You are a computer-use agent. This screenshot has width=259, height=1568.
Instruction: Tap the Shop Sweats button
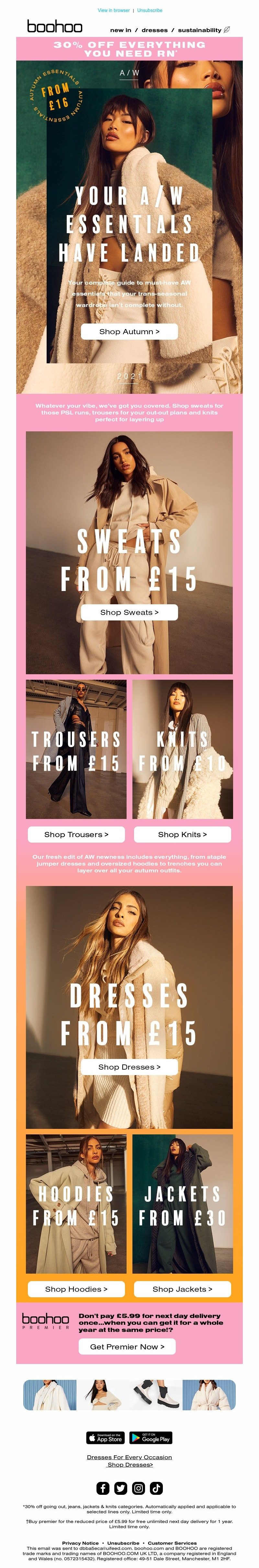(129, 612)
